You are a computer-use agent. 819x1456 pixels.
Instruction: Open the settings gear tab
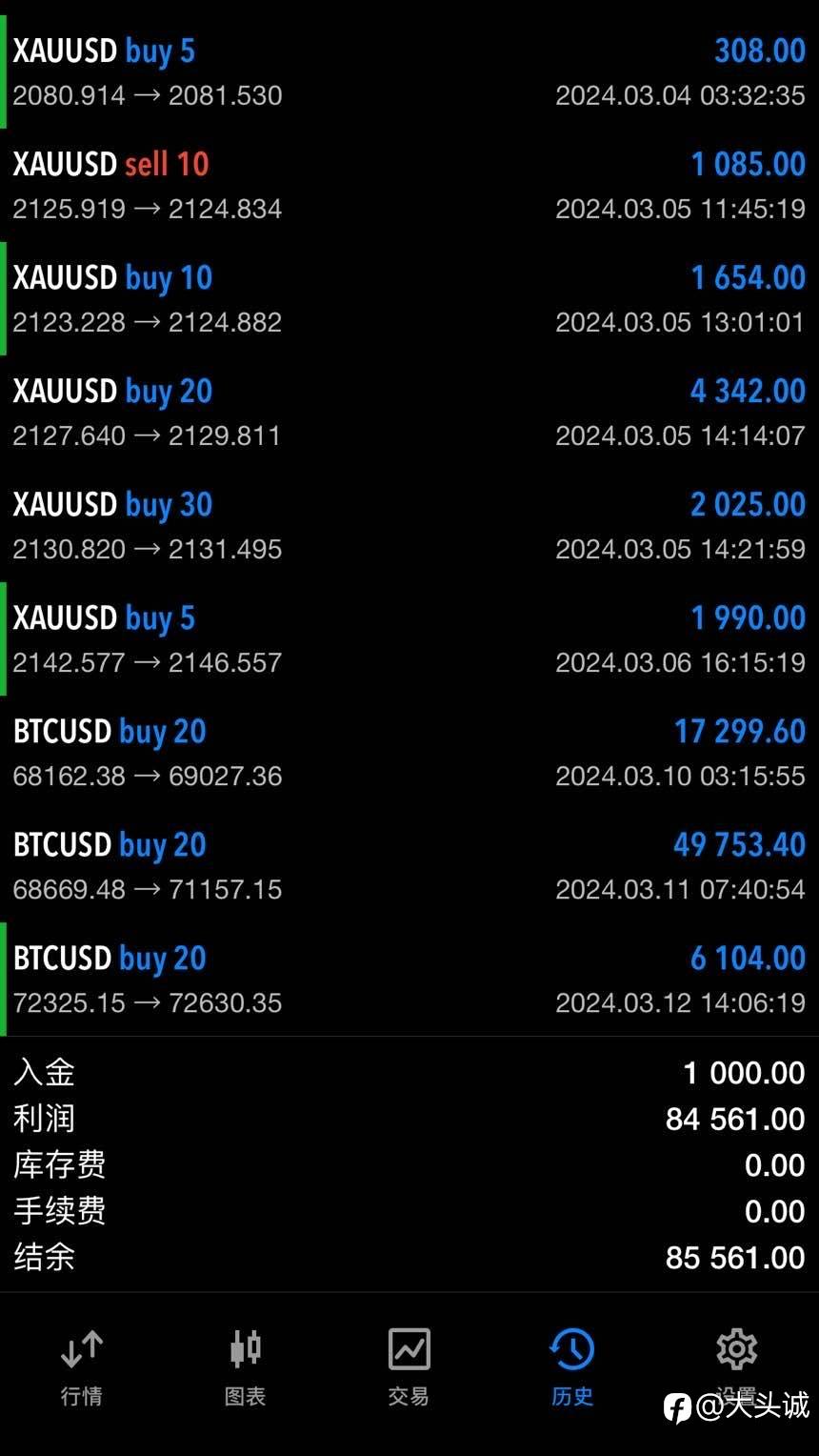coord(736,1368)
